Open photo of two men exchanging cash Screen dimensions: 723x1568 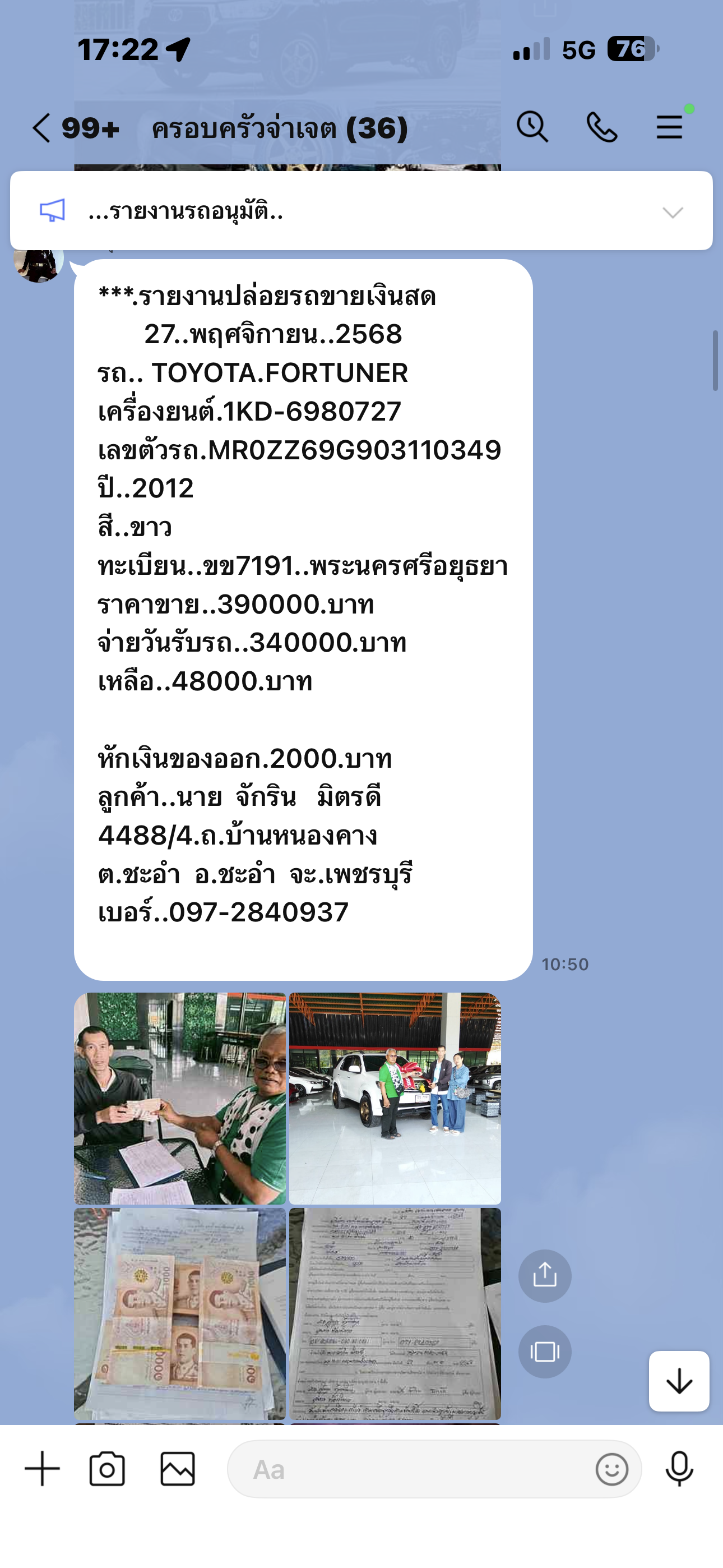[179, 1098]
